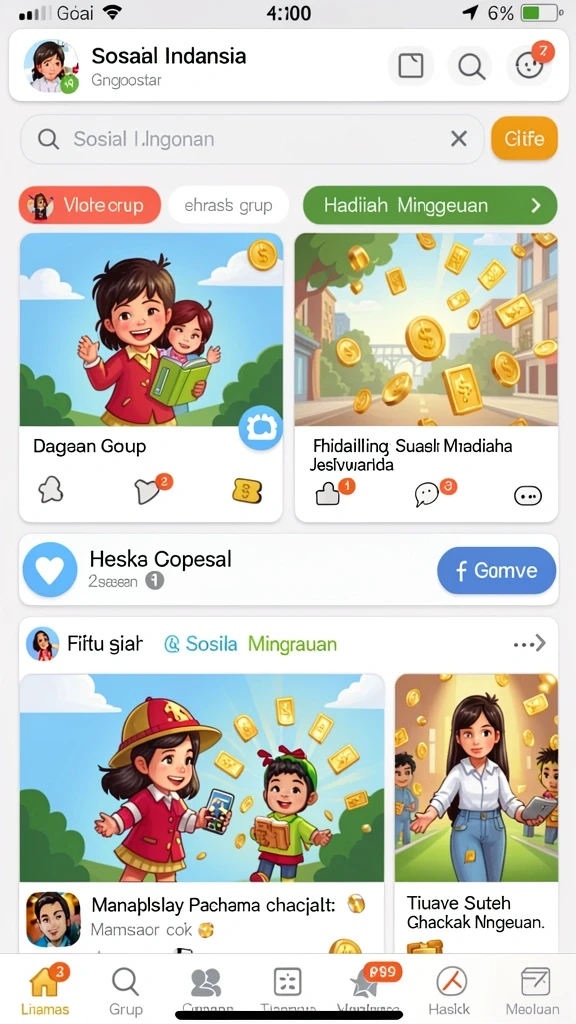576x1024 pixels.
Task: Focus the Sosial search field
Action: click(x=252, y=139)
